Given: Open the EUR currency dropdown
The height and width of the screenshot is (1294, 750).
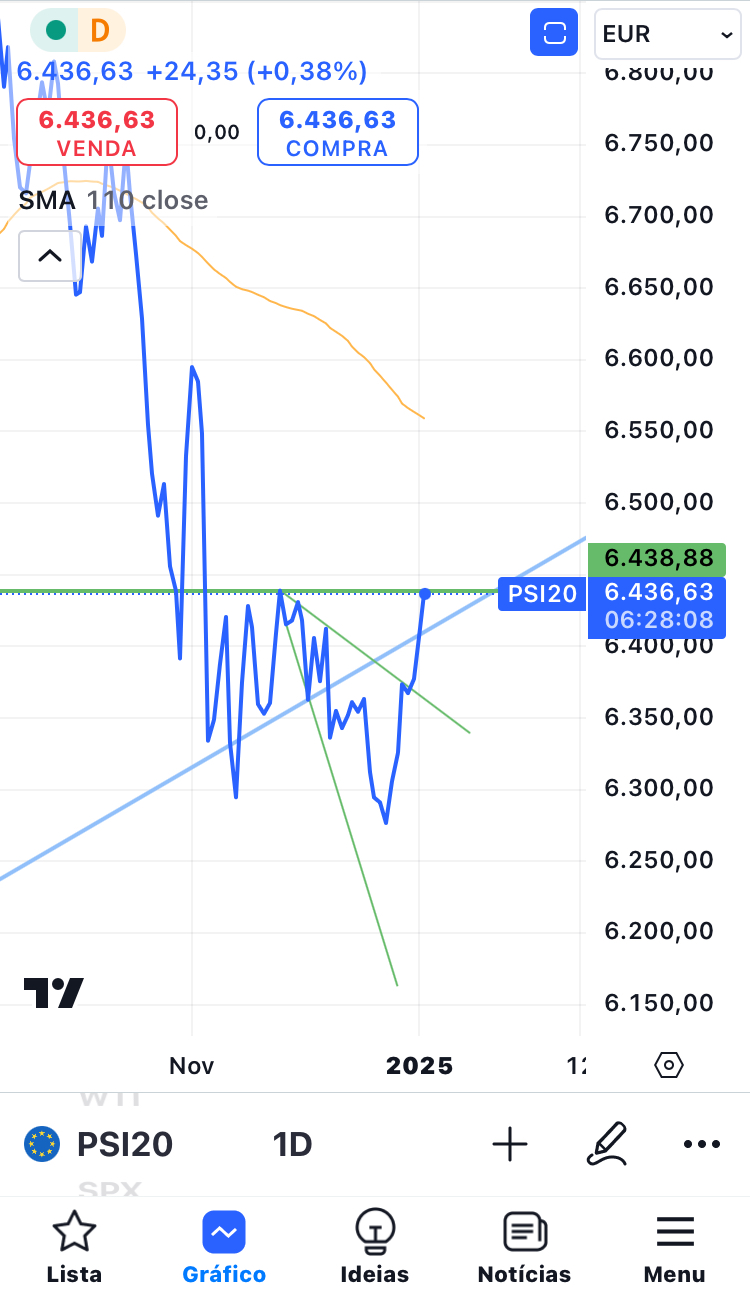Looking at the screenshot, I should click(667, 34).
